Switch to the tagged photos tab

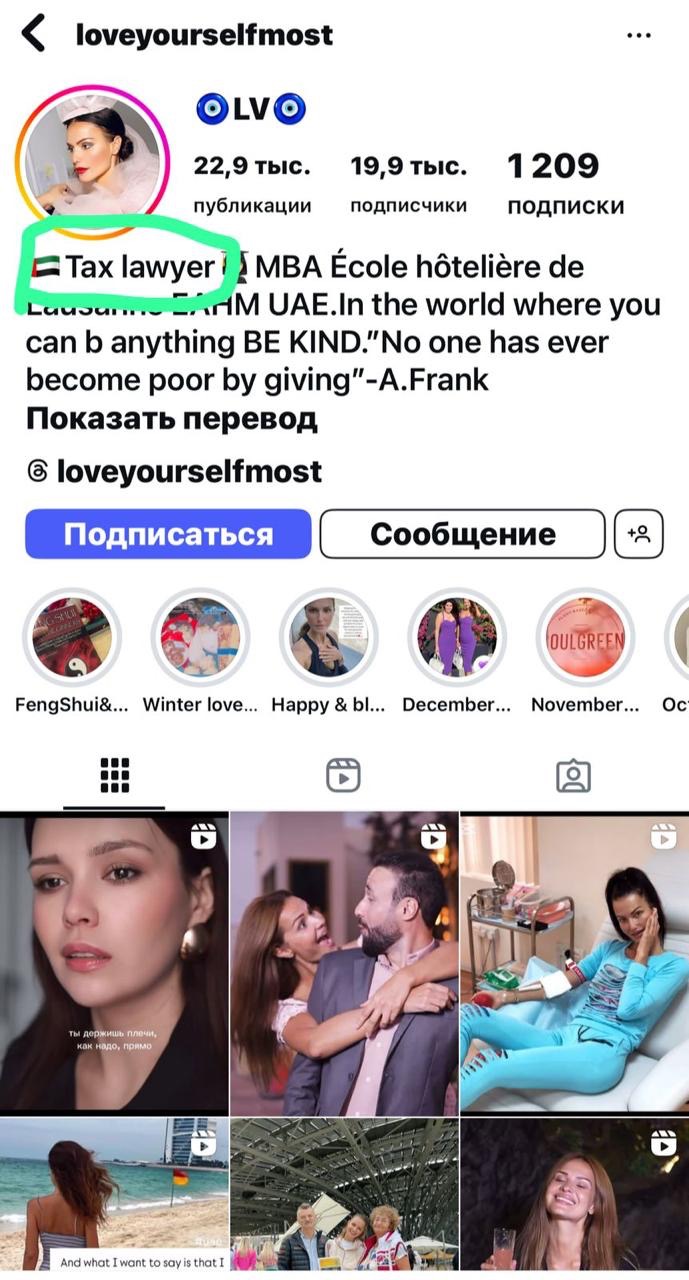tap(573, 775)
